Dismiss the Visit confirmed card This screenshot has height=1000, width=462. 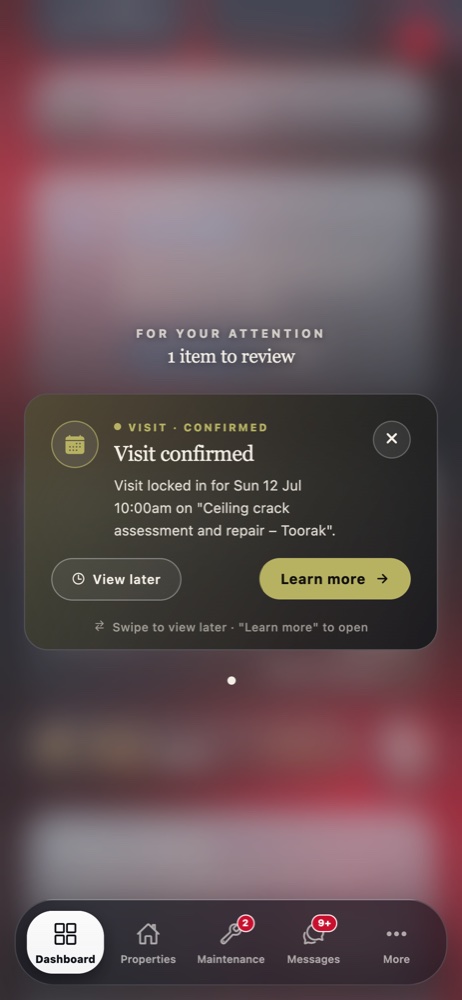[x=391, y=439]
